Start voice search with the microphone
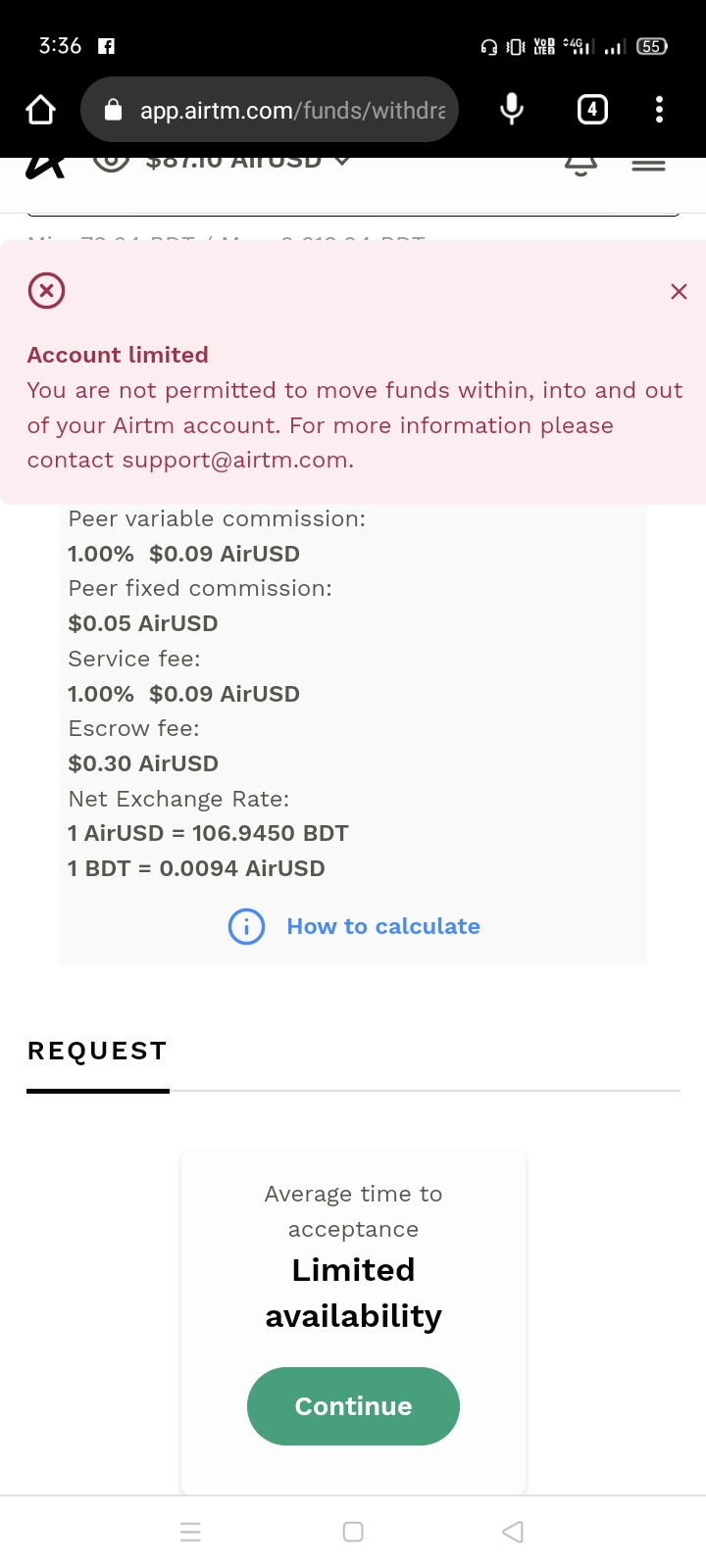This screenshot has width=706, height=1568. (x=512, y=110)
